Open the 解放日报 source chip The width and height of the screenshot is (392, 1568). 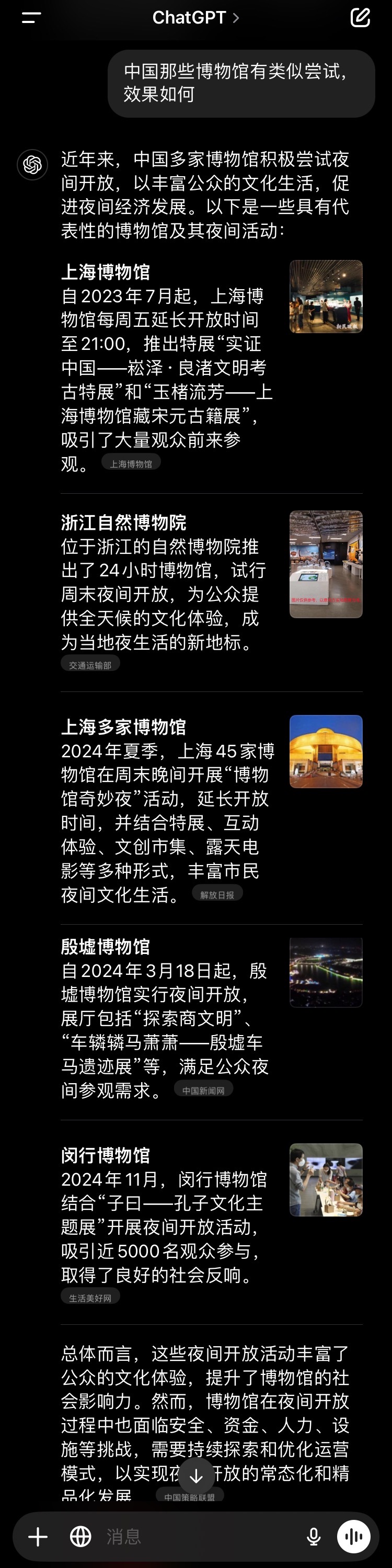(217, 895)
